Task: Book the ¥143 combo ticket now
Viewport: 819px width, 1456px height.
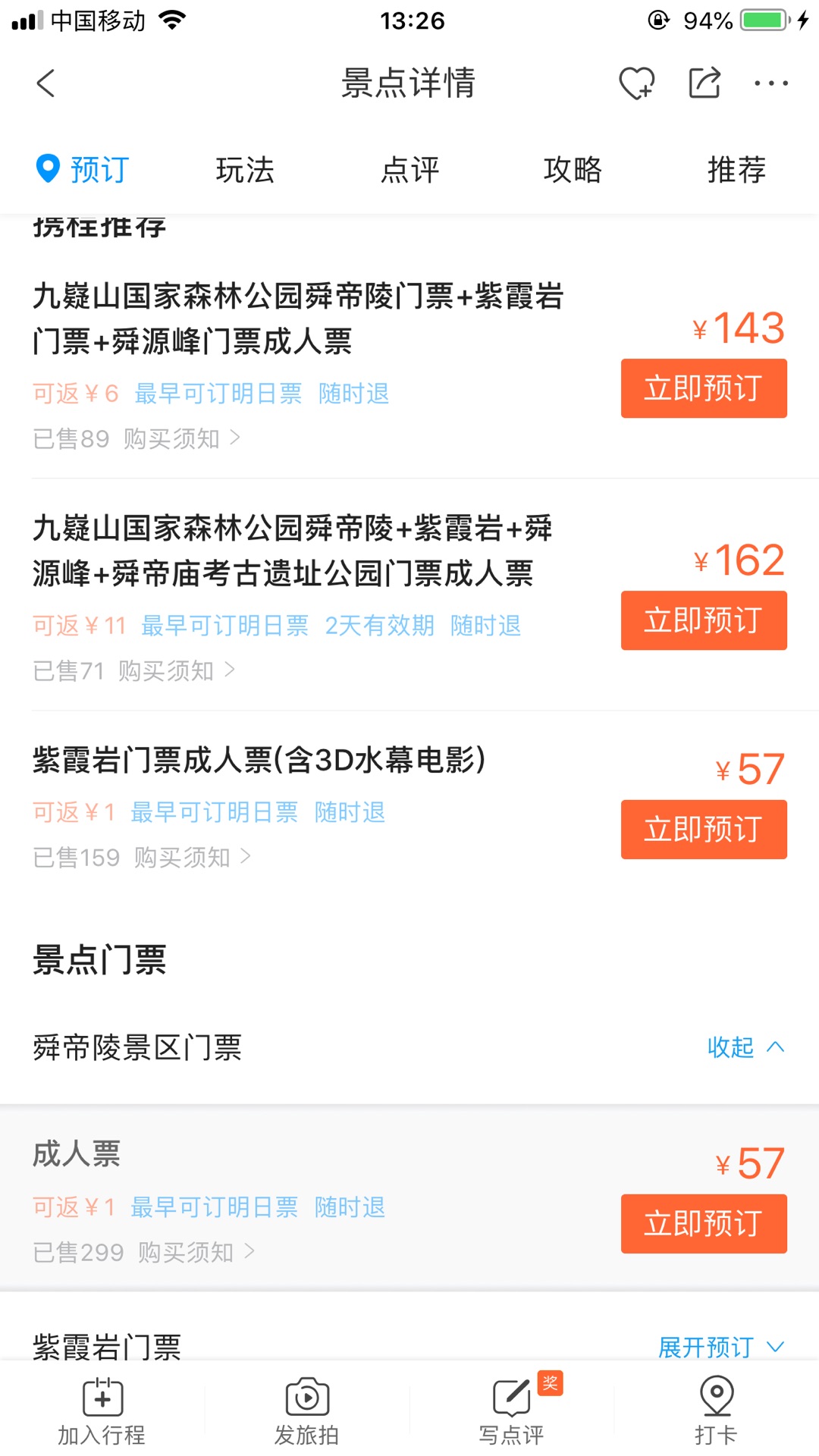Action: [x=703, y=388]
